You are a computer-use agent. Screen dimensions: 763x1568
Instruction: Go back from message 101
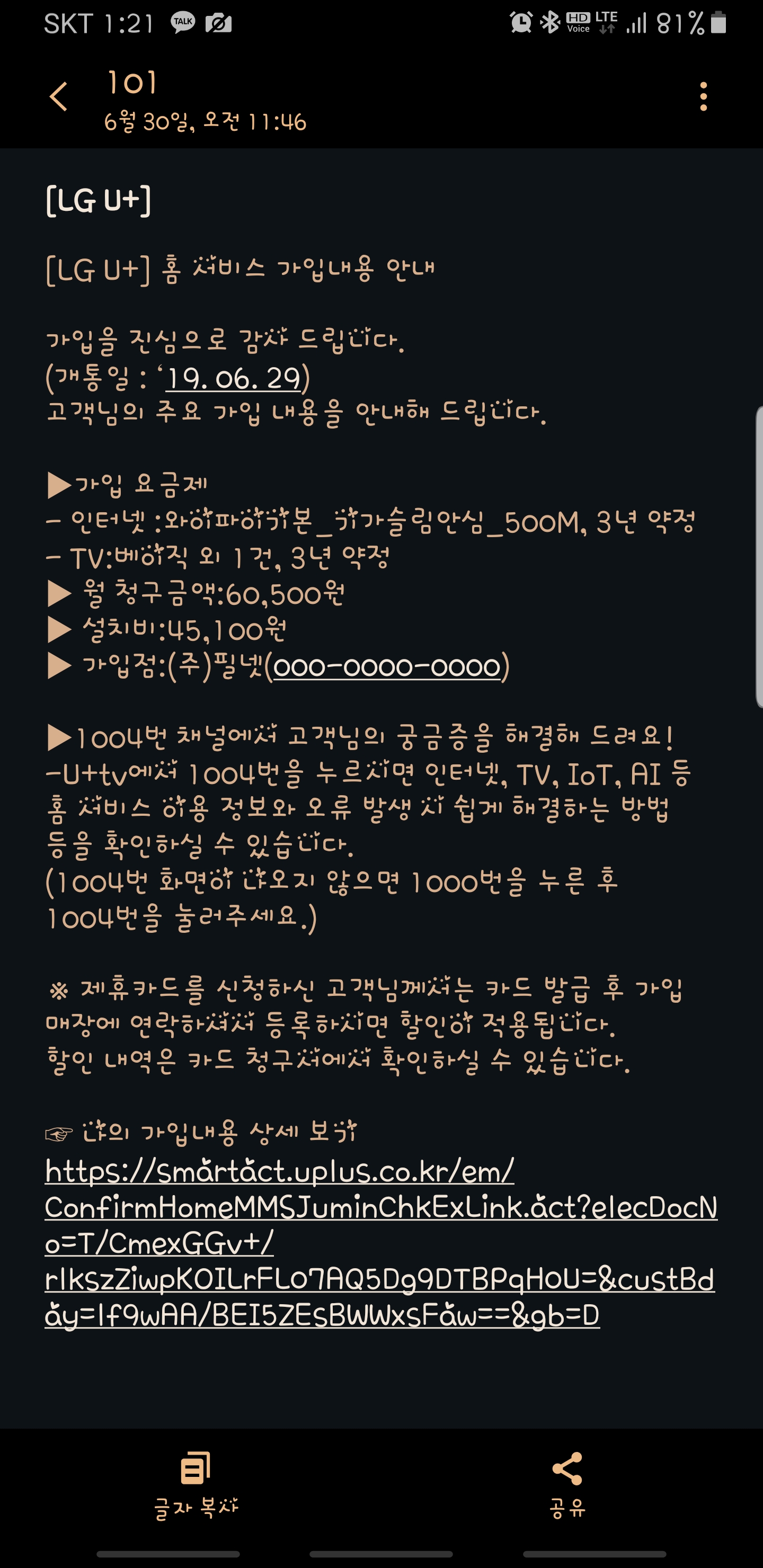coord(58,97)
